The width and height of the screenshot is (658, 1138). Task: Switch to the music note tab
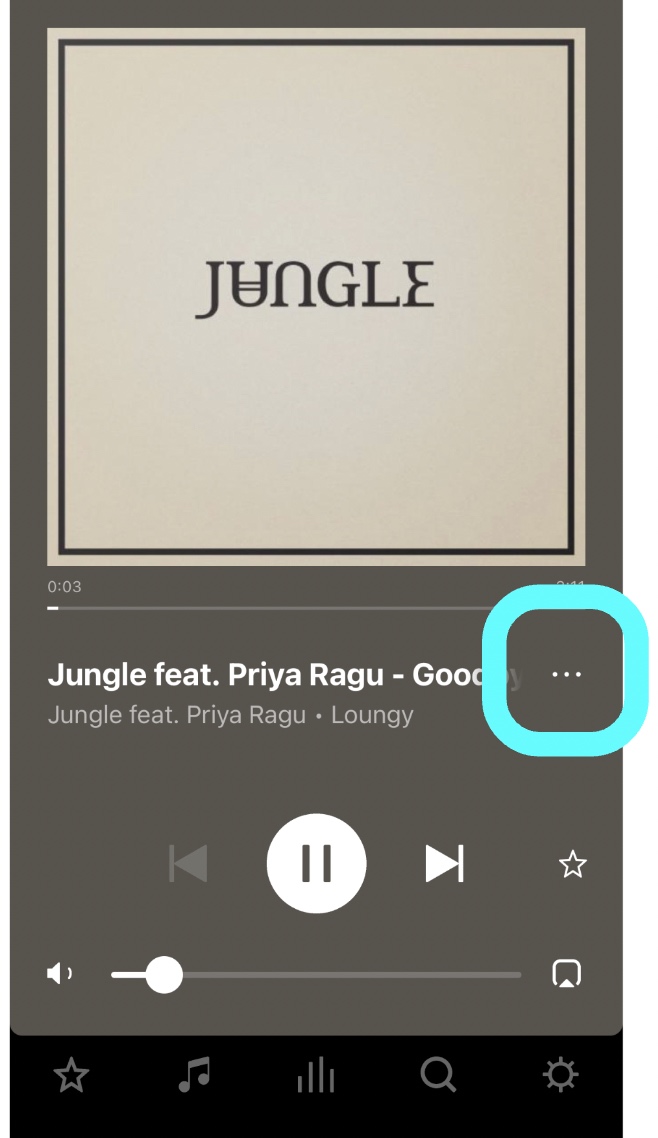coord(194,1076)
